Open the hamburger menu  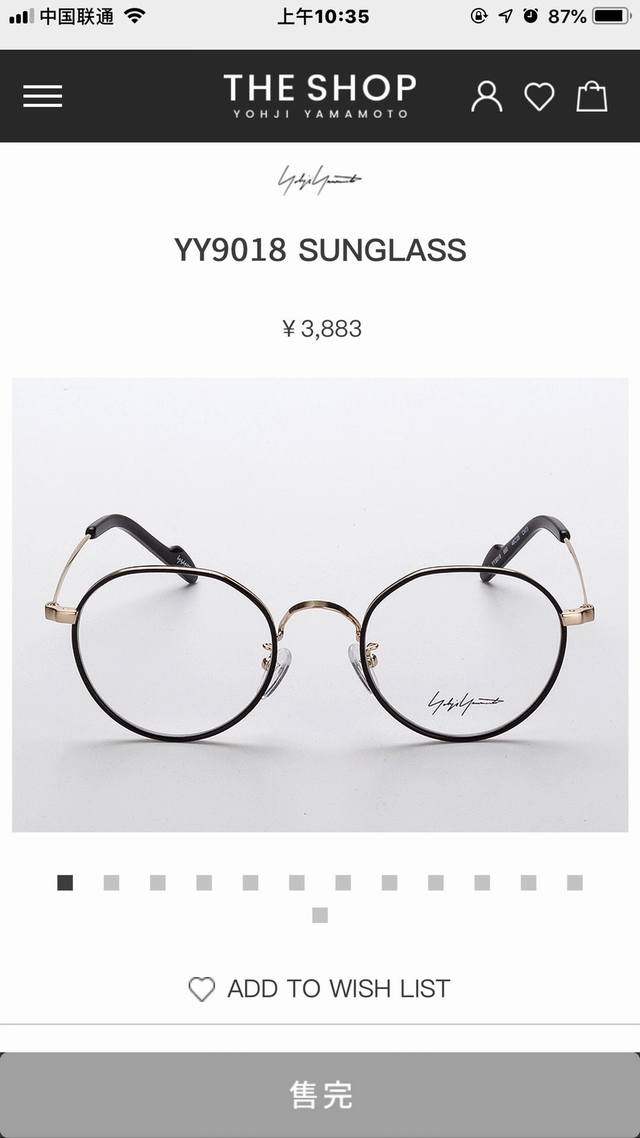point(42,96)
